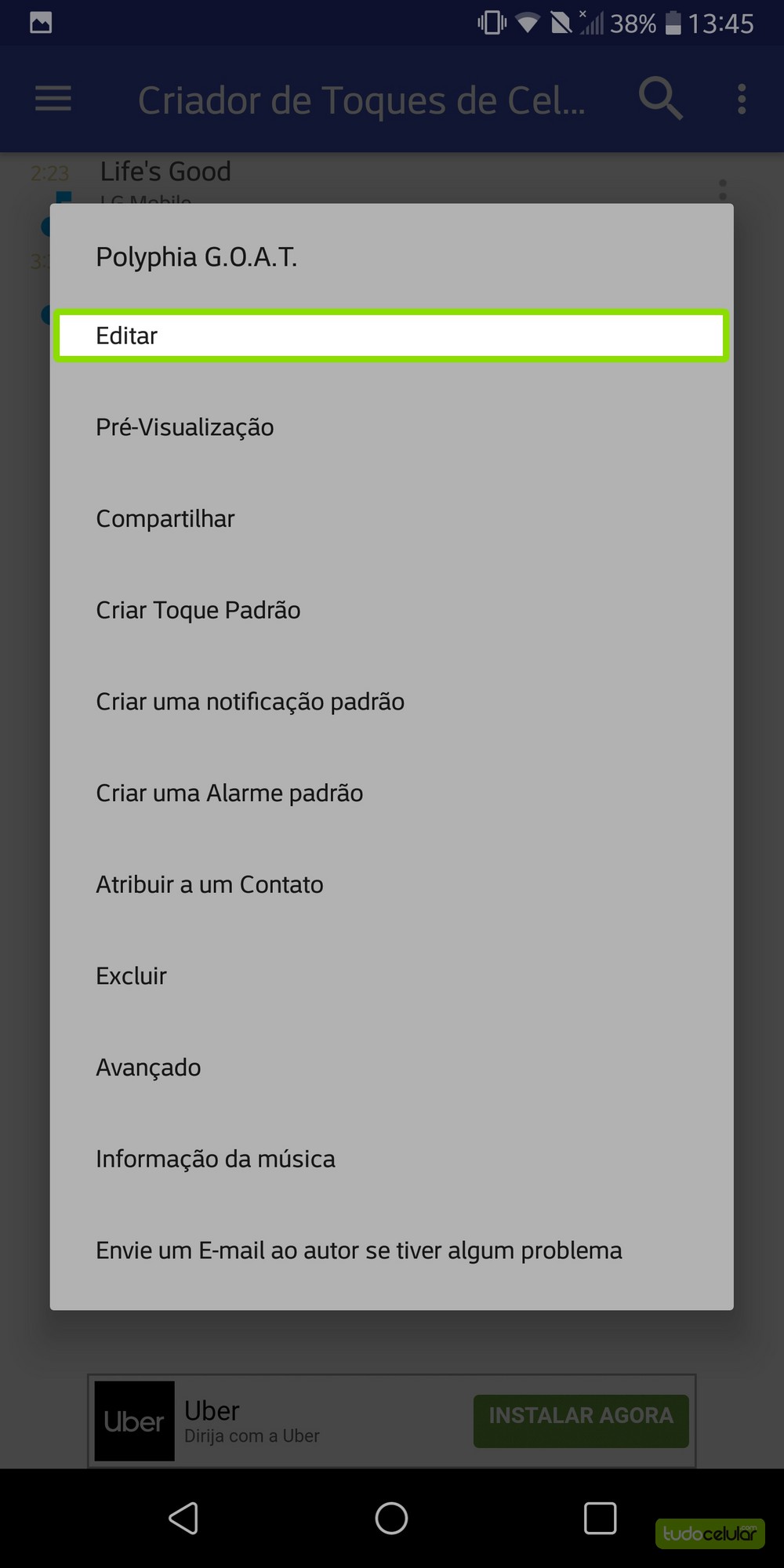The height and width of the screenshot is (1568, 784).
Task: Open the search icon in the app bar
Action: (x=660, y=99)
